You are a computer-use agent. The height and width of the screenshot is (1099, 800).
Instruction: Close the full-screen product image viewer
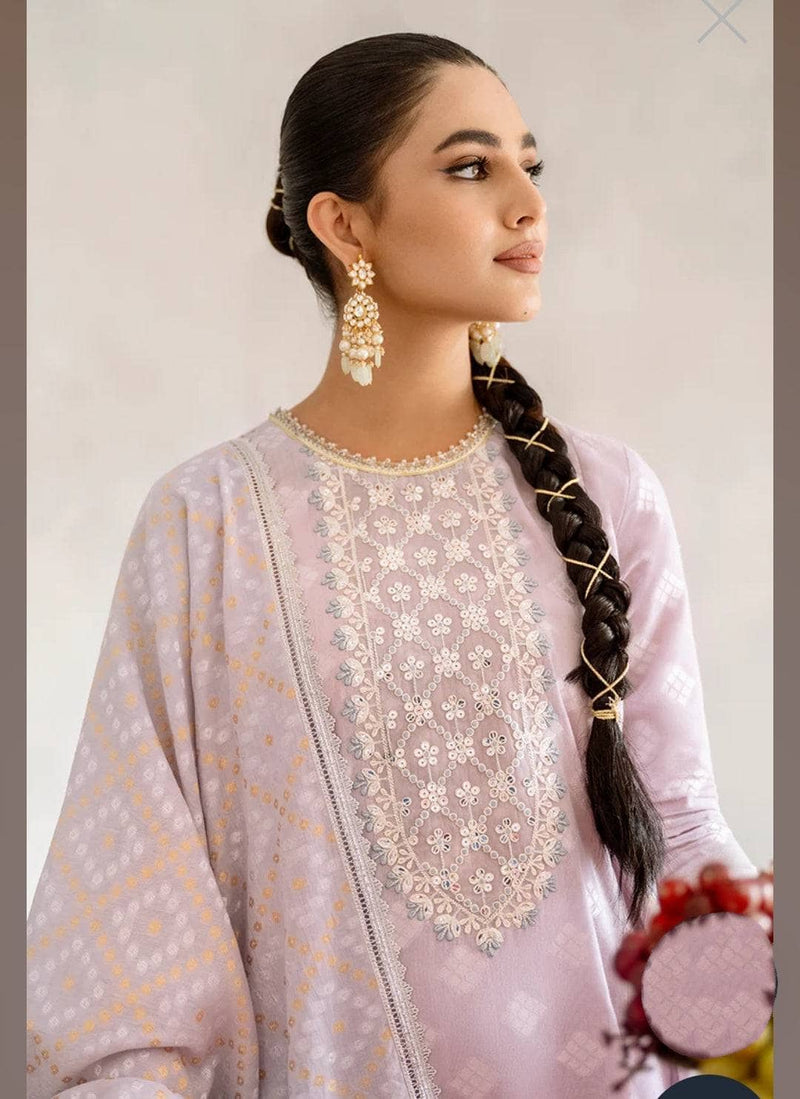722,20
